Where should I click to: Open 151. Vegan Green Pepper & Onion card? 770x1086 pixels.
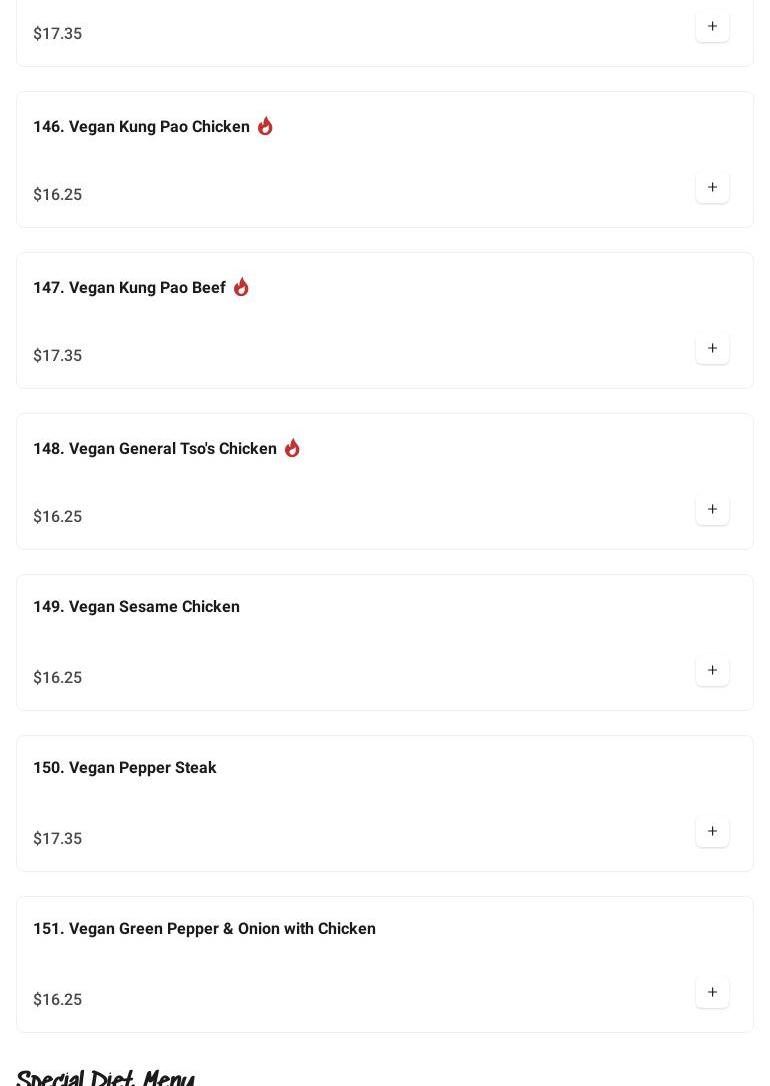coord(204,929)
